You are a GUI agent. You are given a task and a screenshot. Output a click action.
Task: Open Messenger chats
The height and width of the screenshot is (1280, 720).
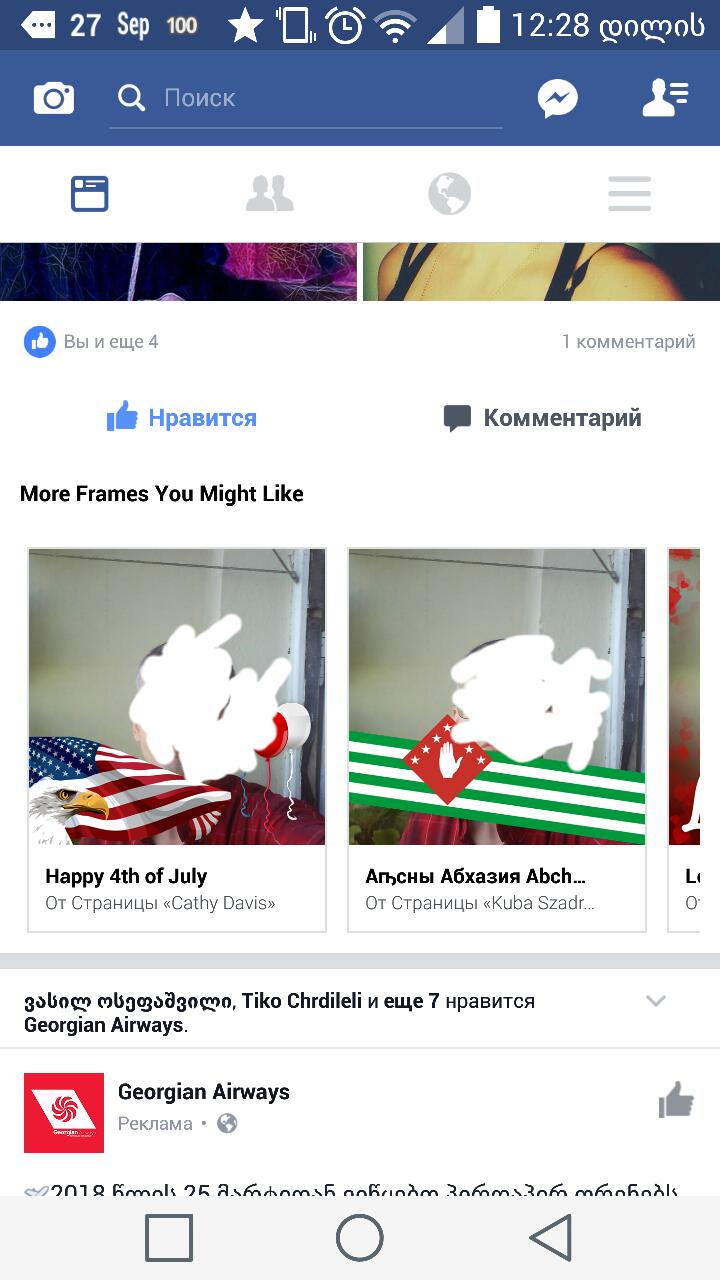click(557, 98)
